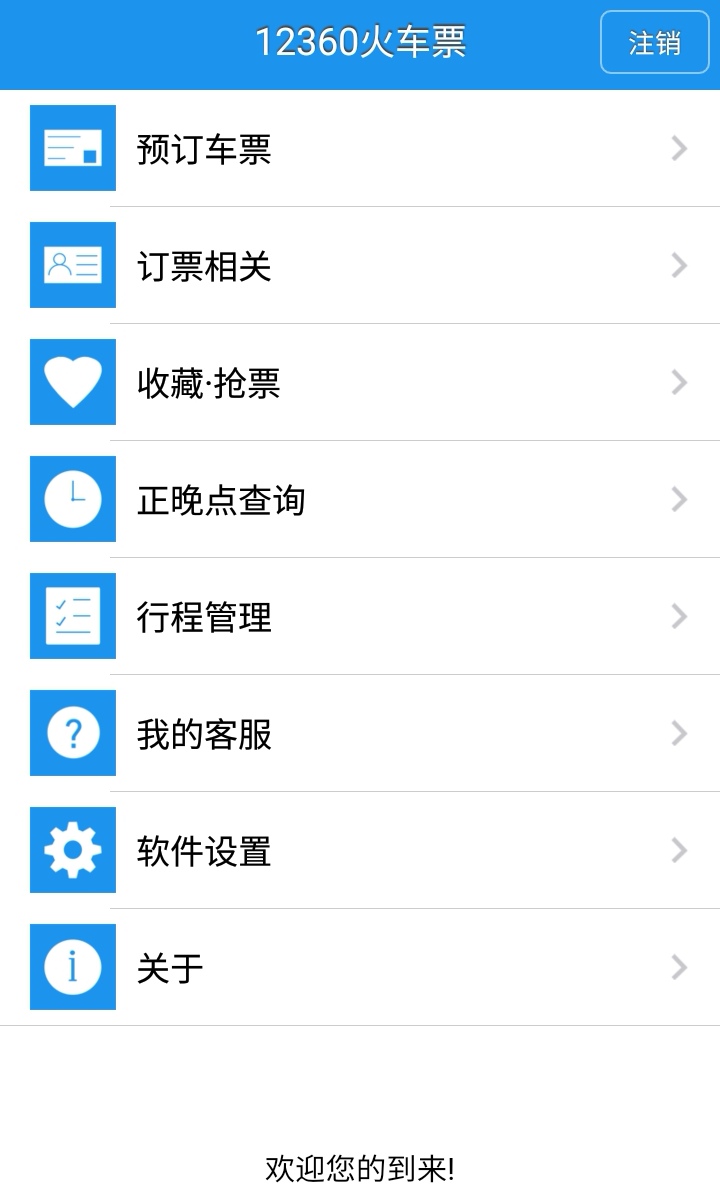Image resolution: width=720 pixels, height=1193 pixels.
Task: Open 软件设置 app settings
Action: (x=360, y=851)
